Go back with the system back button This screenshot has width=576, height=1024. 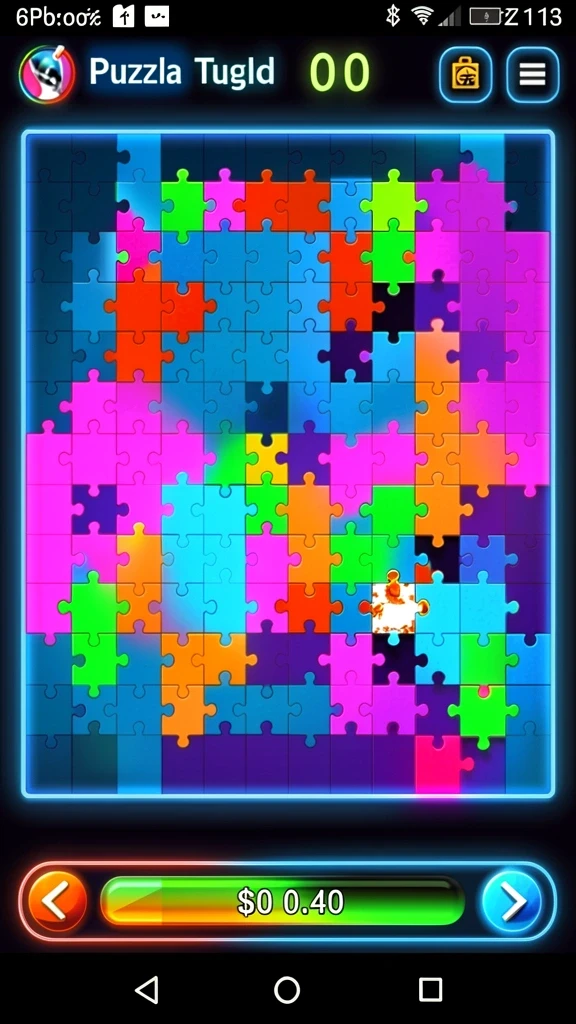147,989
